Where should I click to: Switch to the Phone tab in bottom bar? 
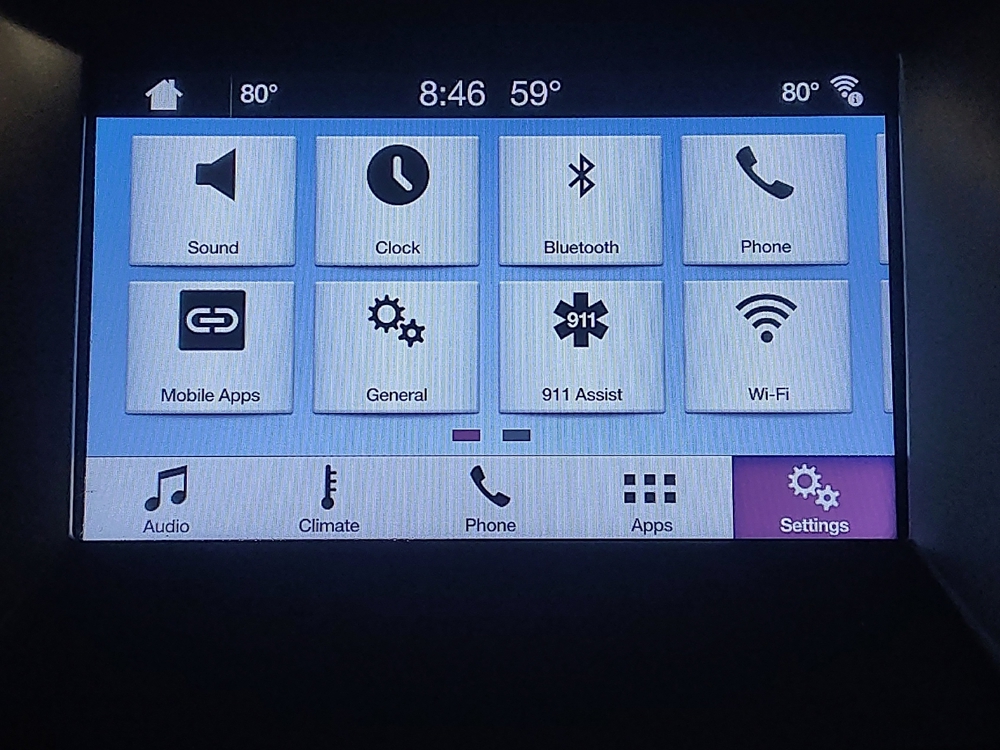click(x=490, y=498)
